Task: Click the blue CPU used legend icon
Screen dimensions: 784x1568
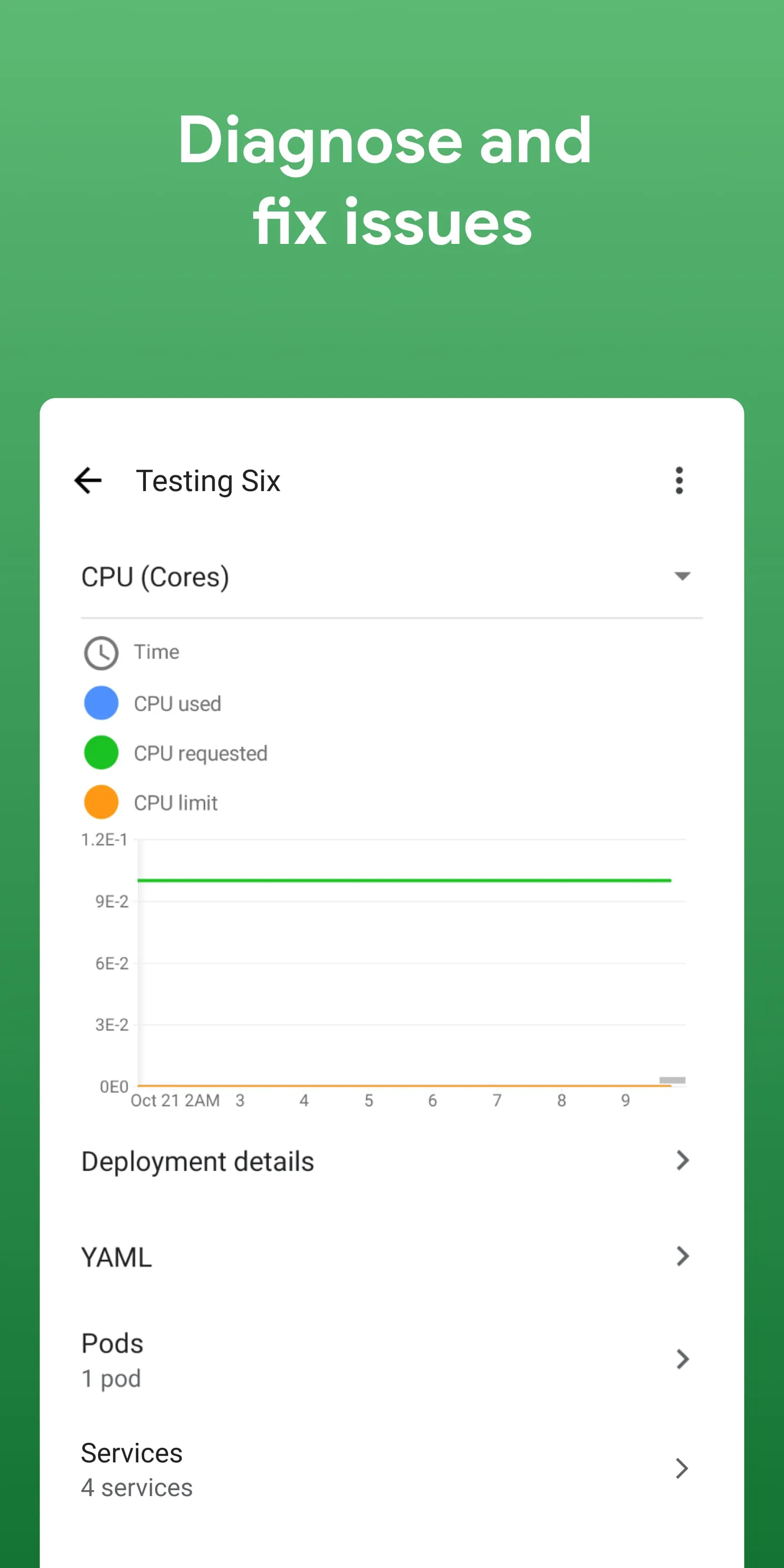Action: (x=101, y=702)
